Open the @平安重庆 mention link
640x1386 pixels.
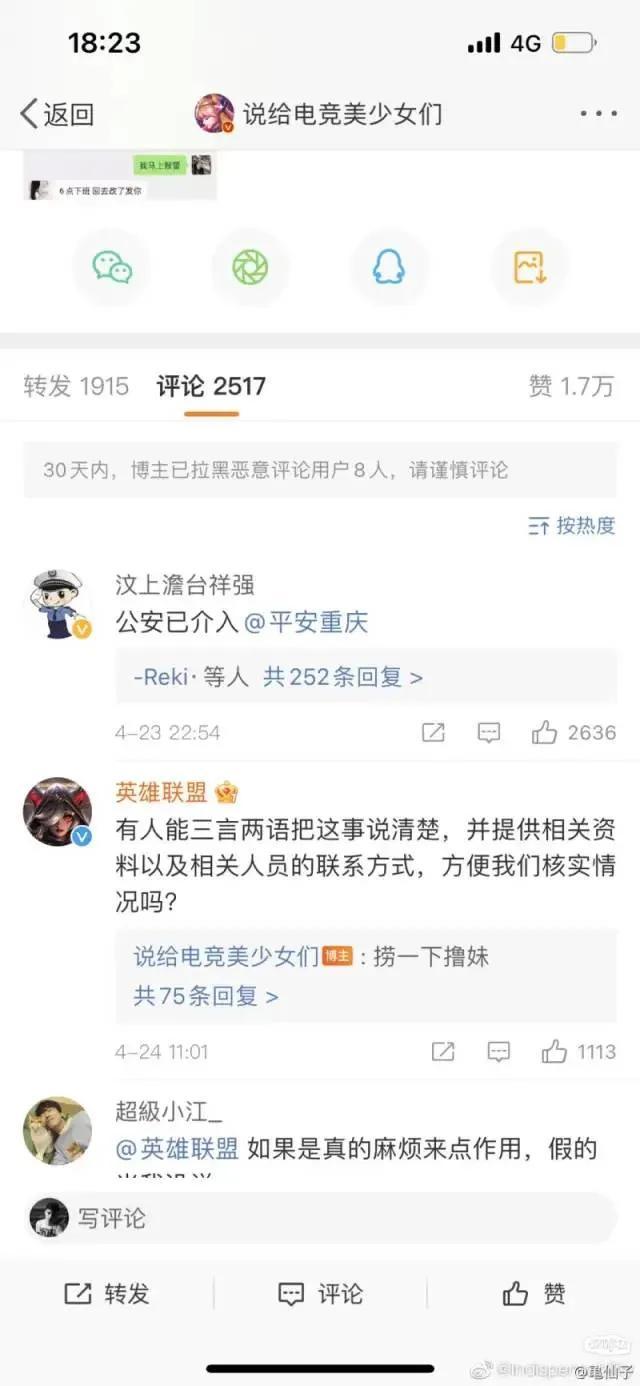tap(307, 623)
